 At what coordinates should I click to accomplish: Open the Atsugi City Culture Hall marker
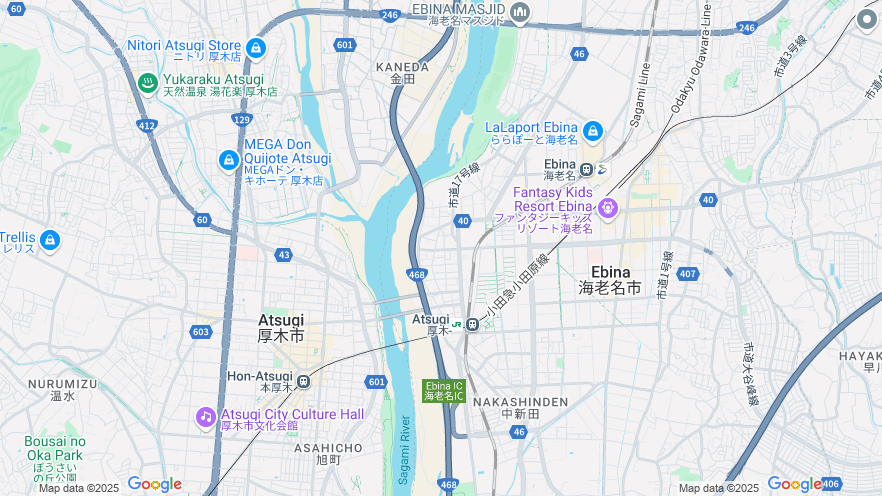[x=206, y=417]
